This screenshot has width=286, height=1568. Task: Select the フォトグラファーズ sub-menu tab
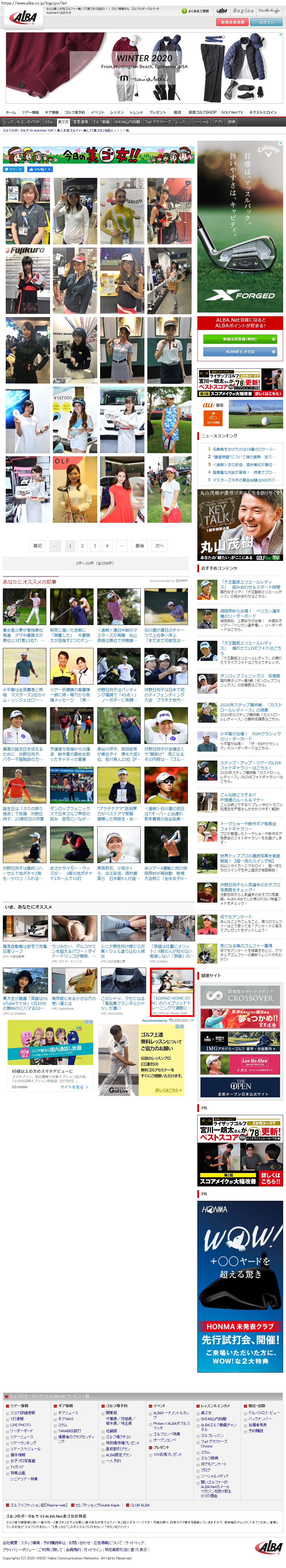pyautogui.click(x=158, y=122)
